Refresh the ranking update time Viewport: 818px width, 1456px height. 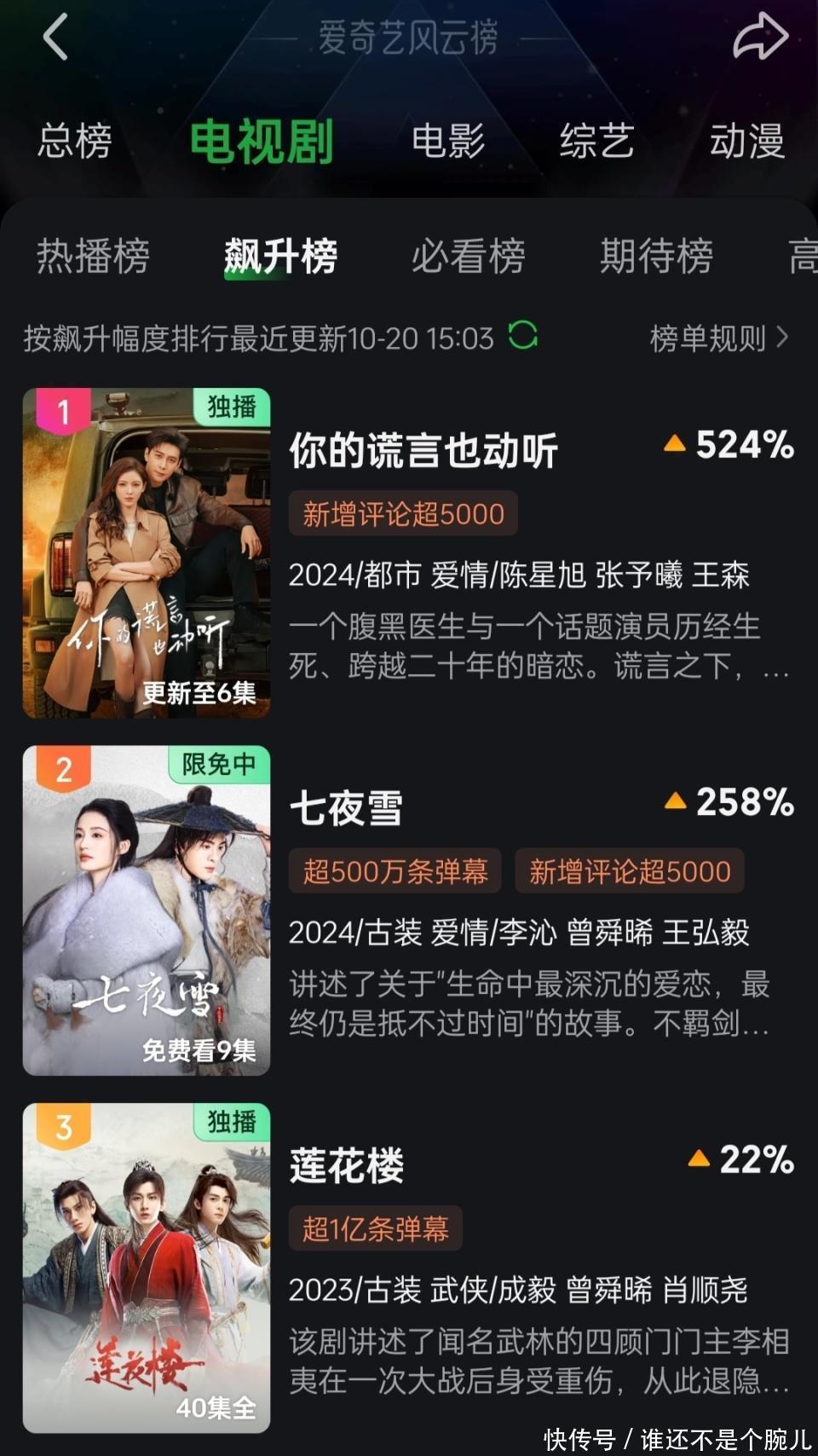click(x=522, y=335)
